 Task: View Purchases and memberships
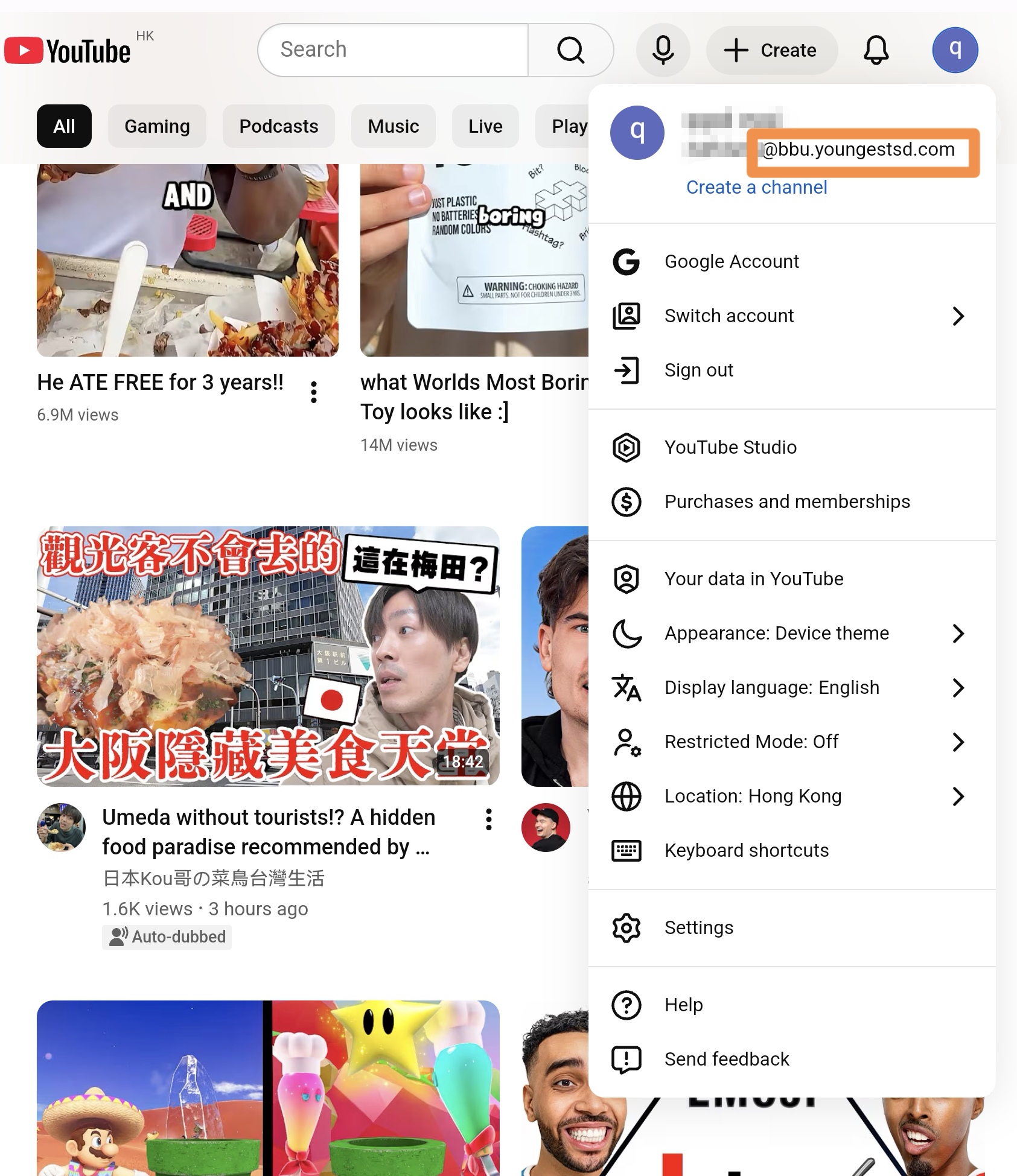(787, 501)
